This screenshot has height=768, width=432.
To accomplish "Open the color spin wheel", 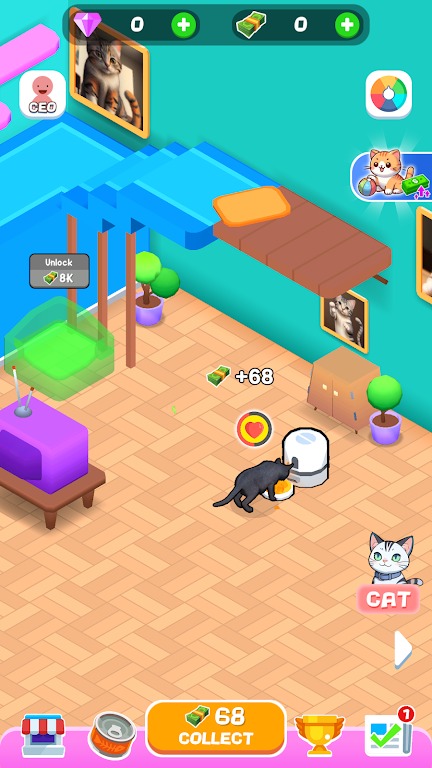I will pyautogui.click(x=389, y=95).
